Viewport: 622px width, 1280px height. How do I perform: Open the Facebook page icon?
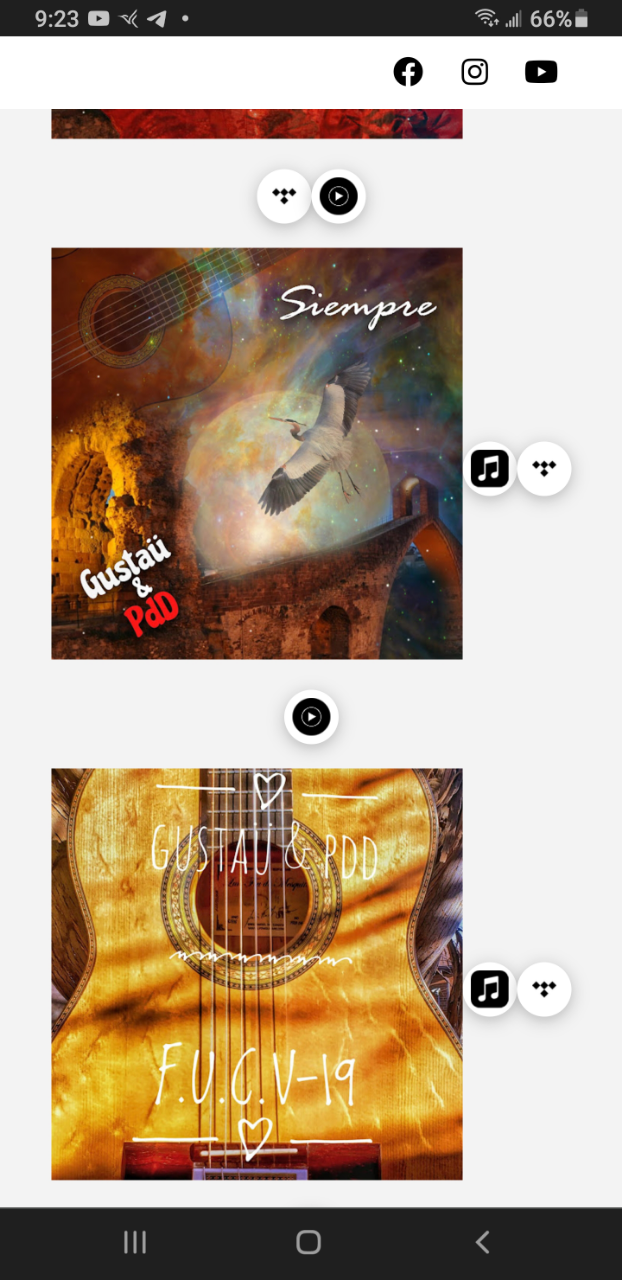coord(408,72)
